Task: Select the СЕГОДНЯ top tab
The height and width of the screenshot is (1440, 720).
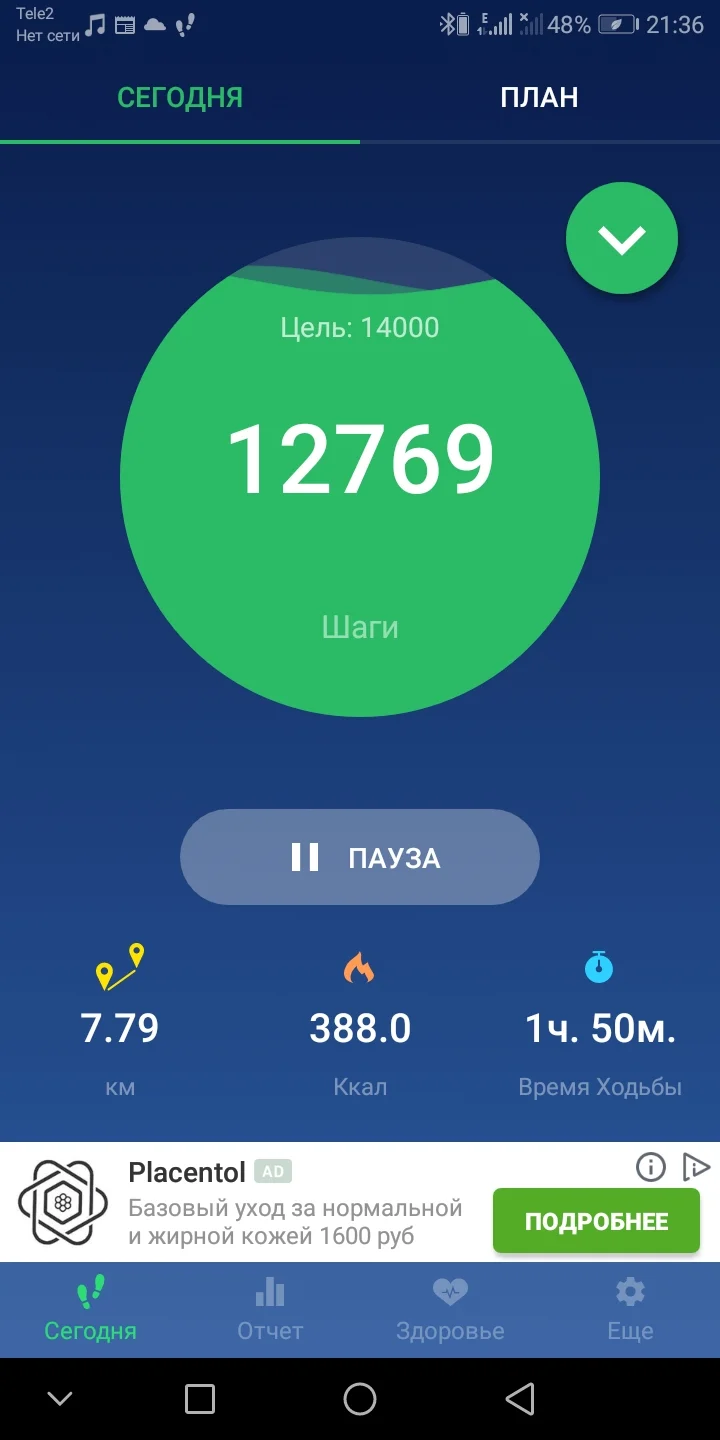Action: tap(180, 97)
